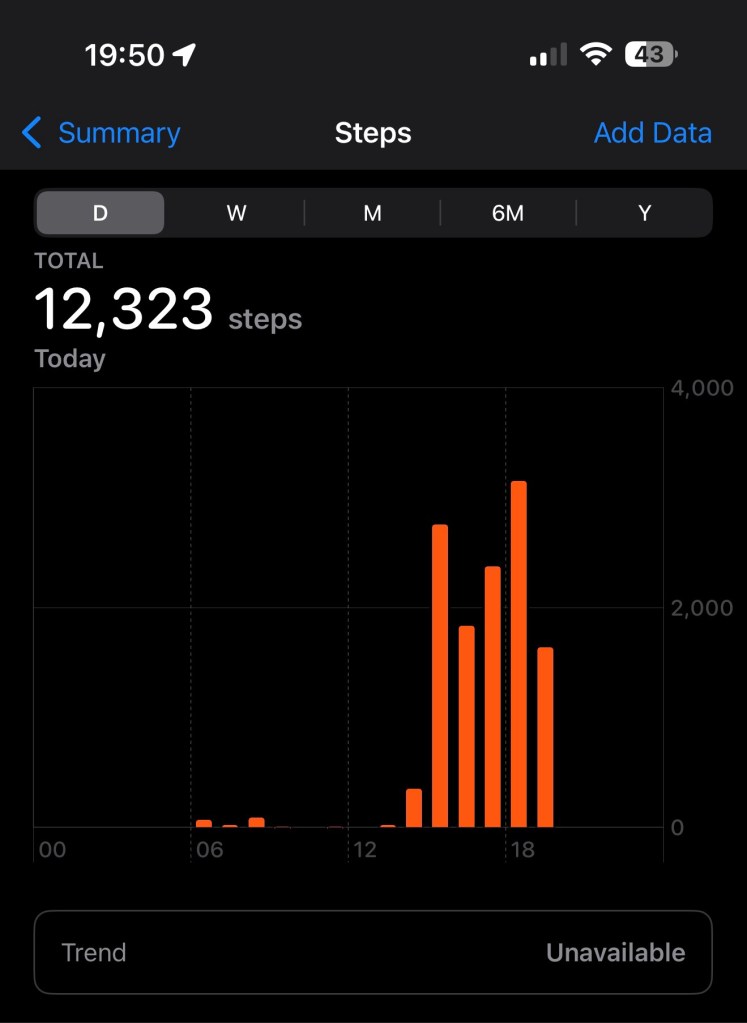Go back to Summary
The width and height of the screenshot is (747, 1023).
(101, 133)
